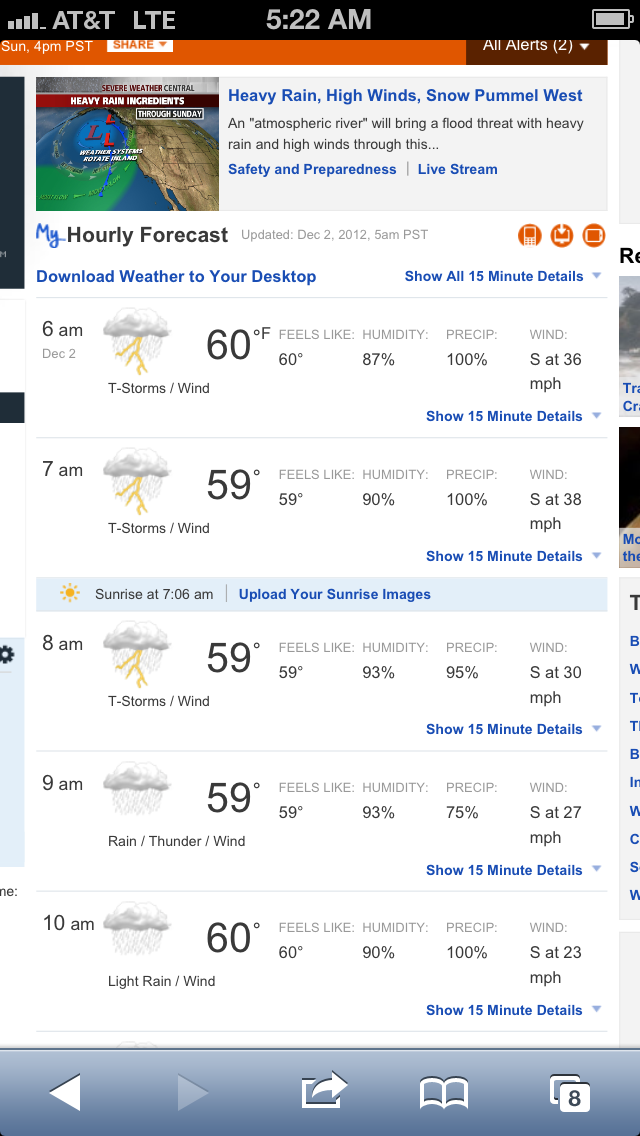View the 8 open browser tabs
Image resolution: width=640 pixels, height=1136 pixels.
click(570, 1093)
